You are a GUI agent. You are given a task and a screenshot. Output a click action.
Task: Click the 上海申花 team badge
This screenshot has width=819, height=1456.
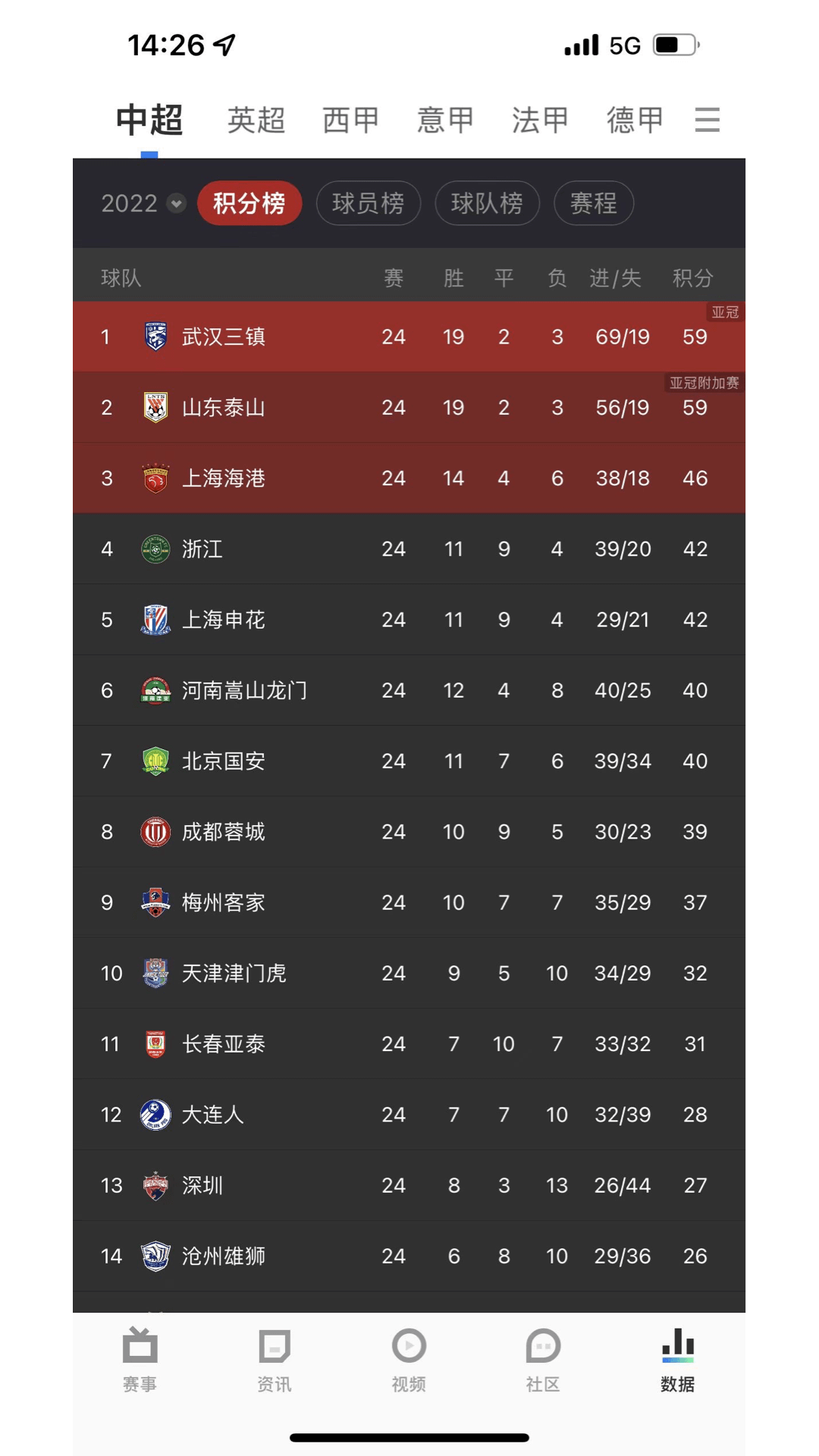(155, 620)
